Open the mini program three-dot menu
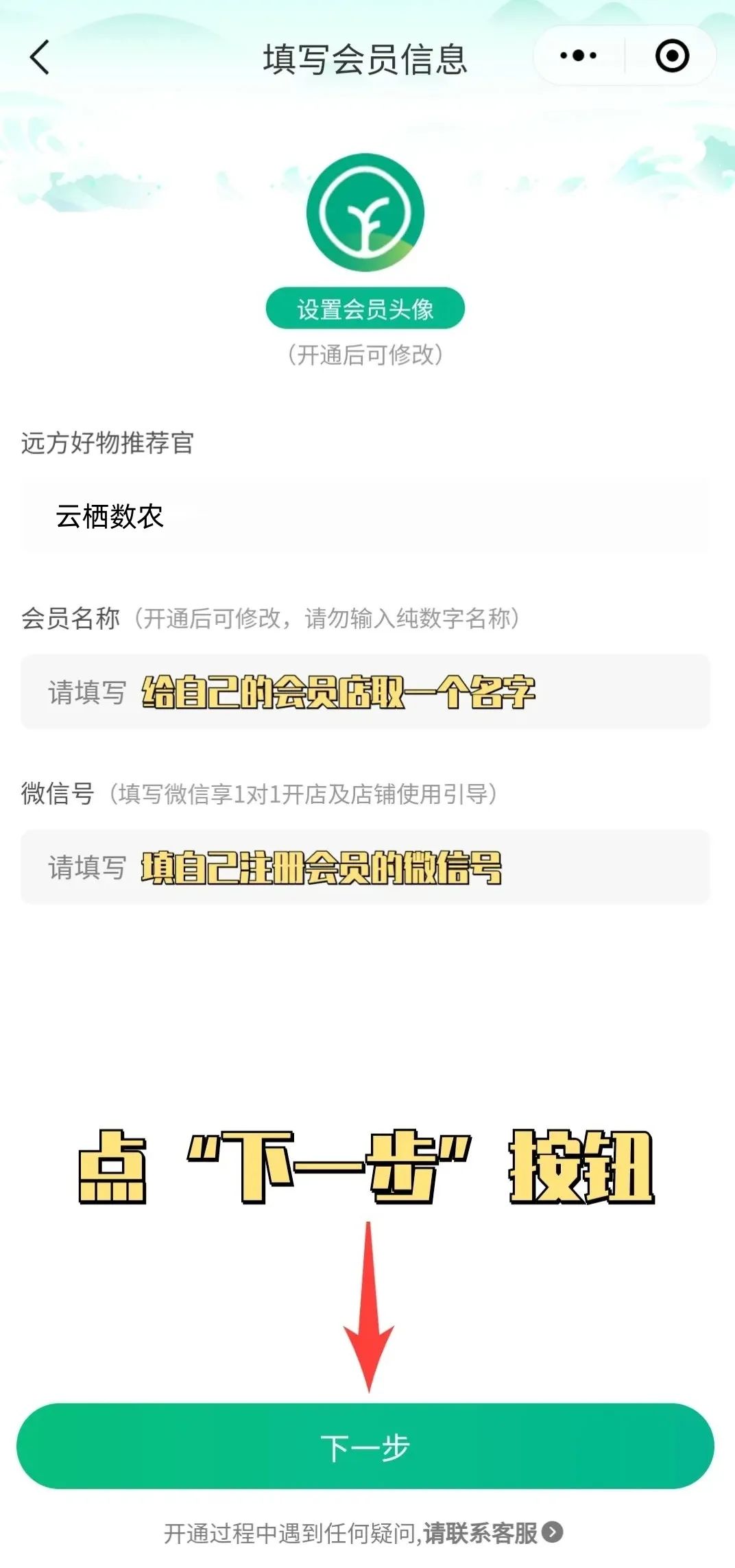Viewport: 735px width, 1568px height. (x=578, y=56)
